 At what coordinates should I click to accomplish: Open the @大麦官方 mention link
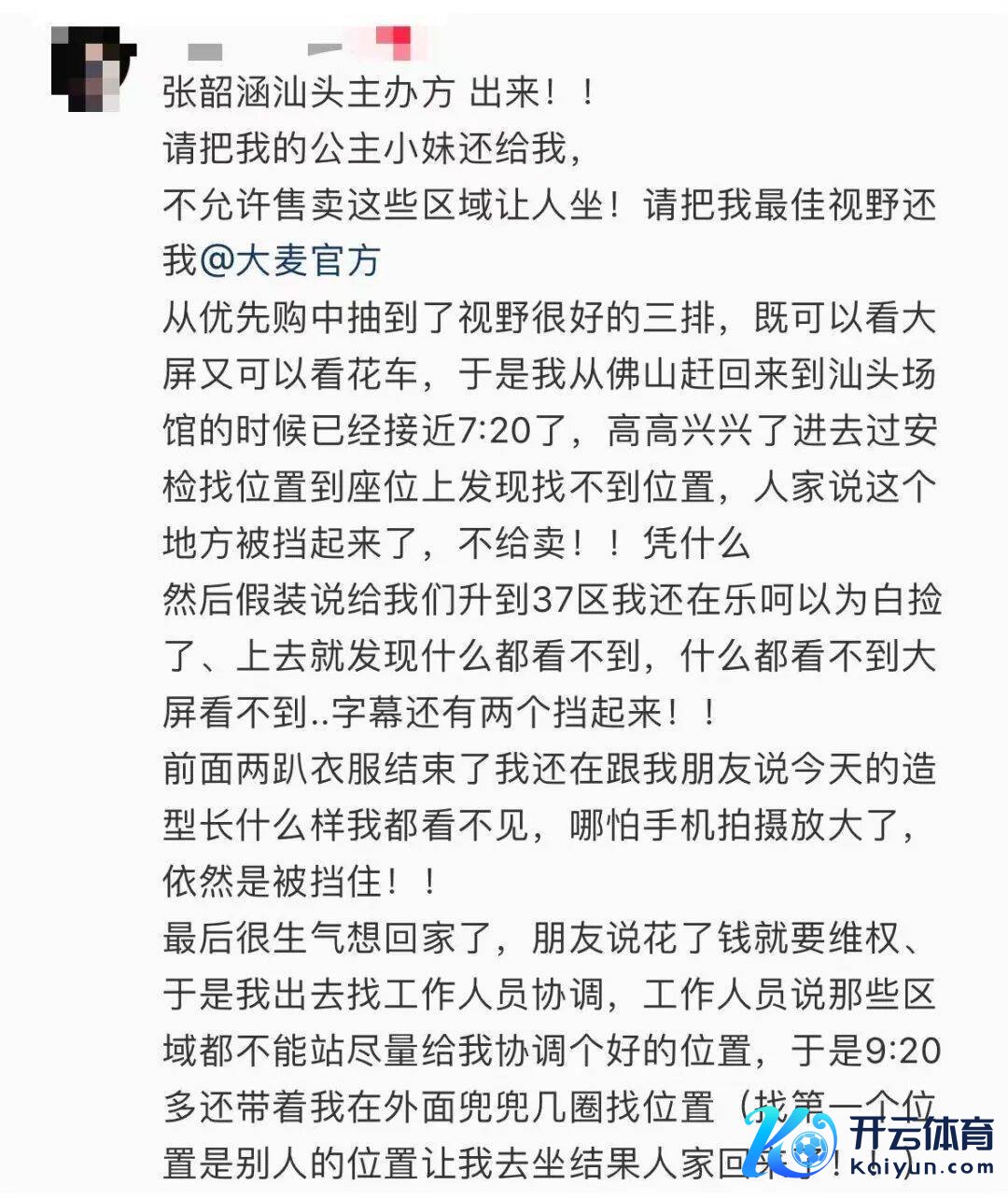pos(290,261)
